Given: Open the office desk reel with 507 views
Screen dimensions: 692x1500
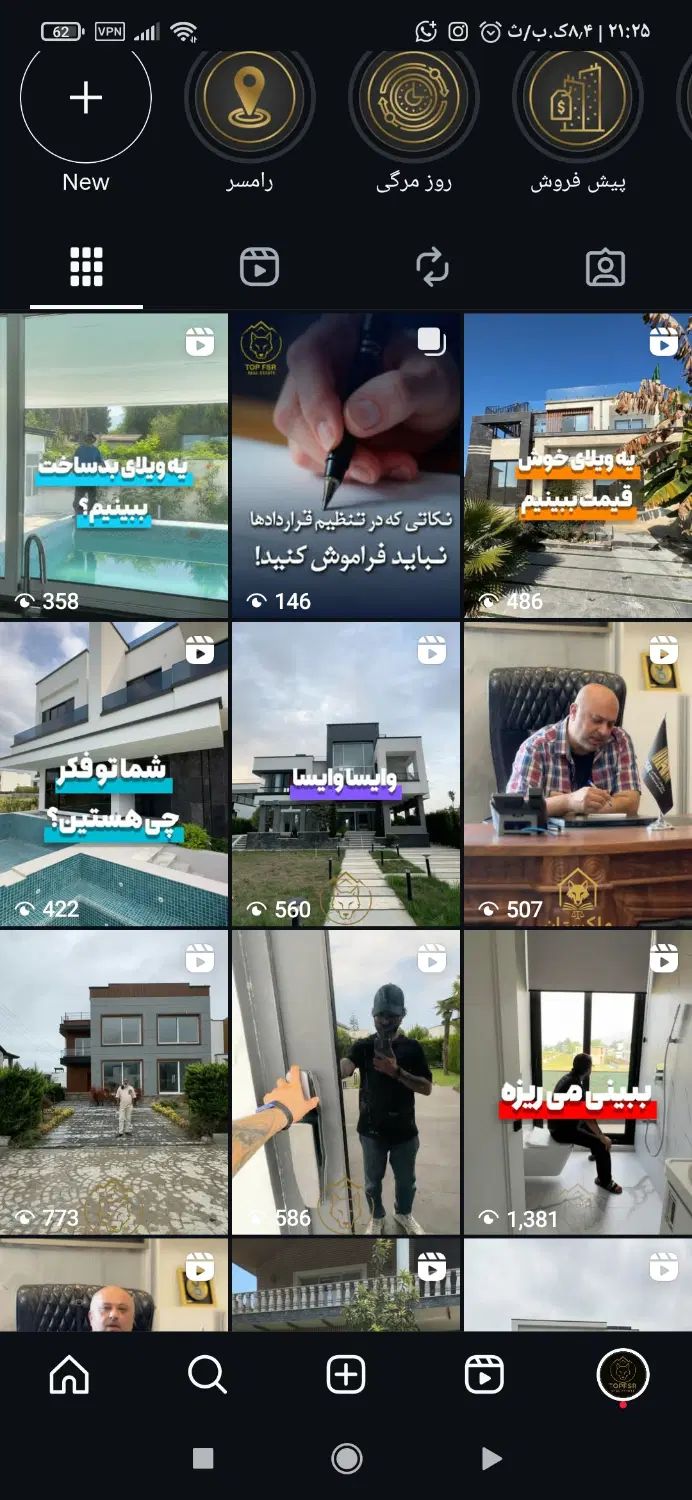Looking at the screenshot, I should pos(577,775).
